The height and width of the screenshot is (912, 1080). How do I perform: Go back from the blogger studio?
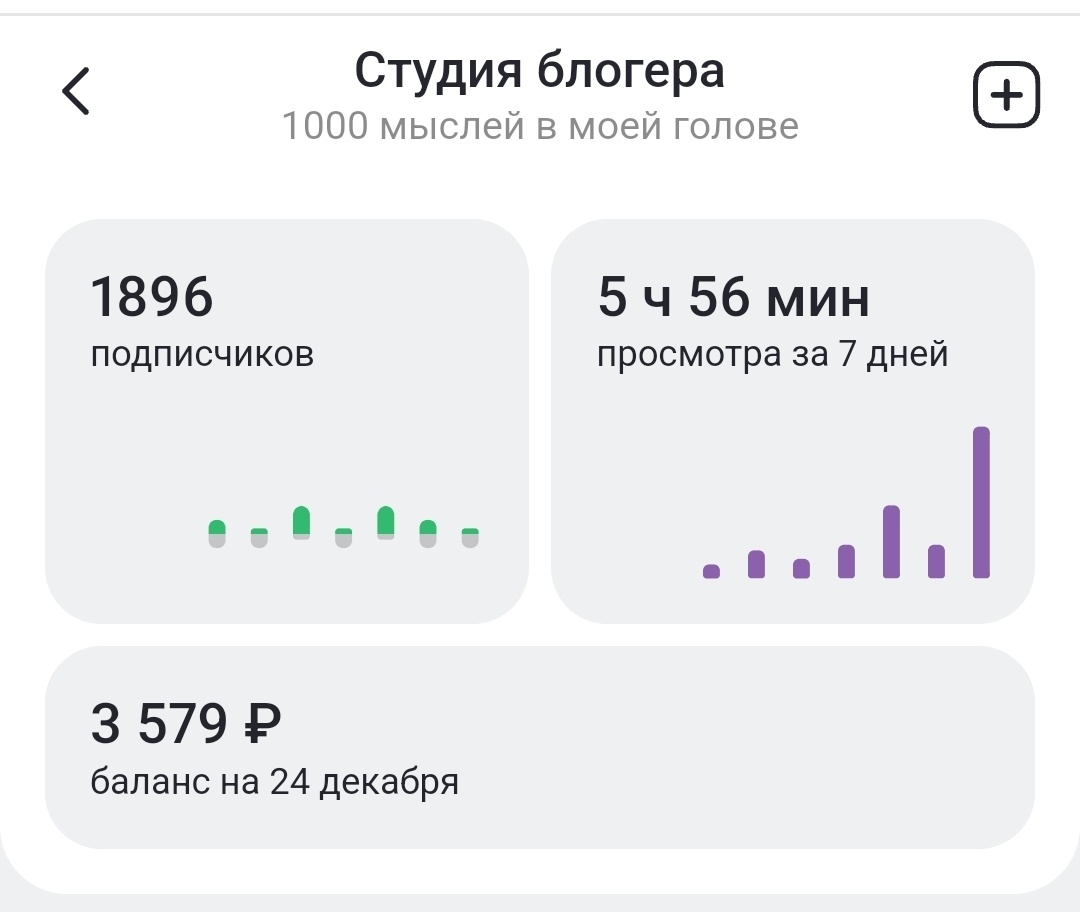coord(76,91)
